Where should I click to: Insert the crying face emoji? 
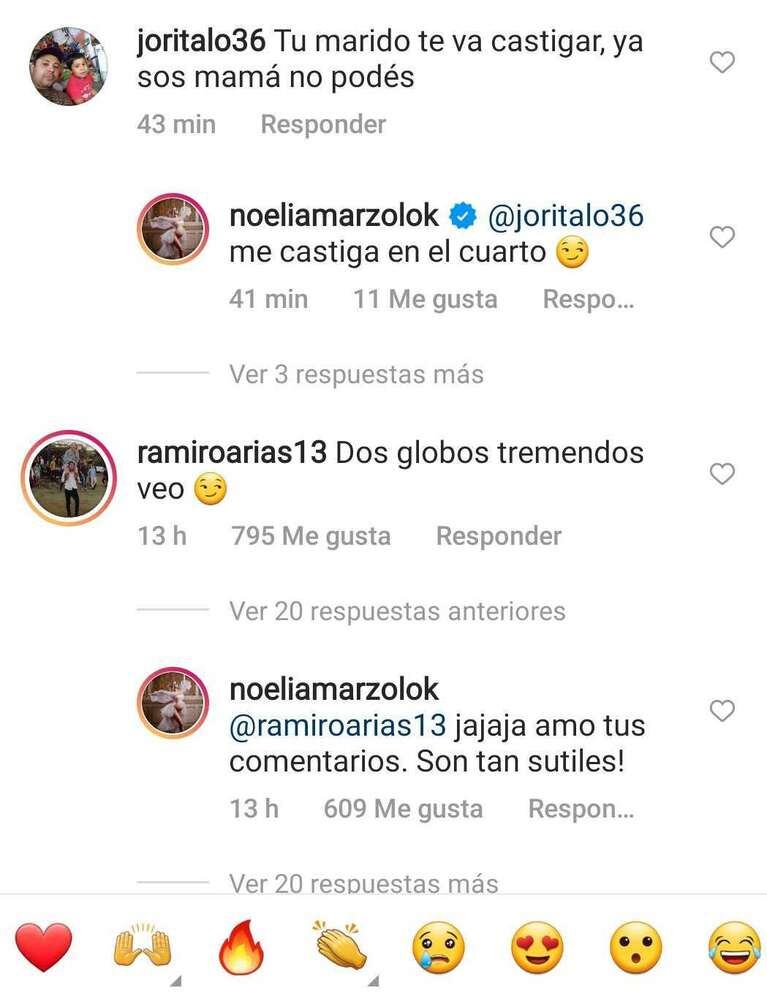(x=439, y=947)
